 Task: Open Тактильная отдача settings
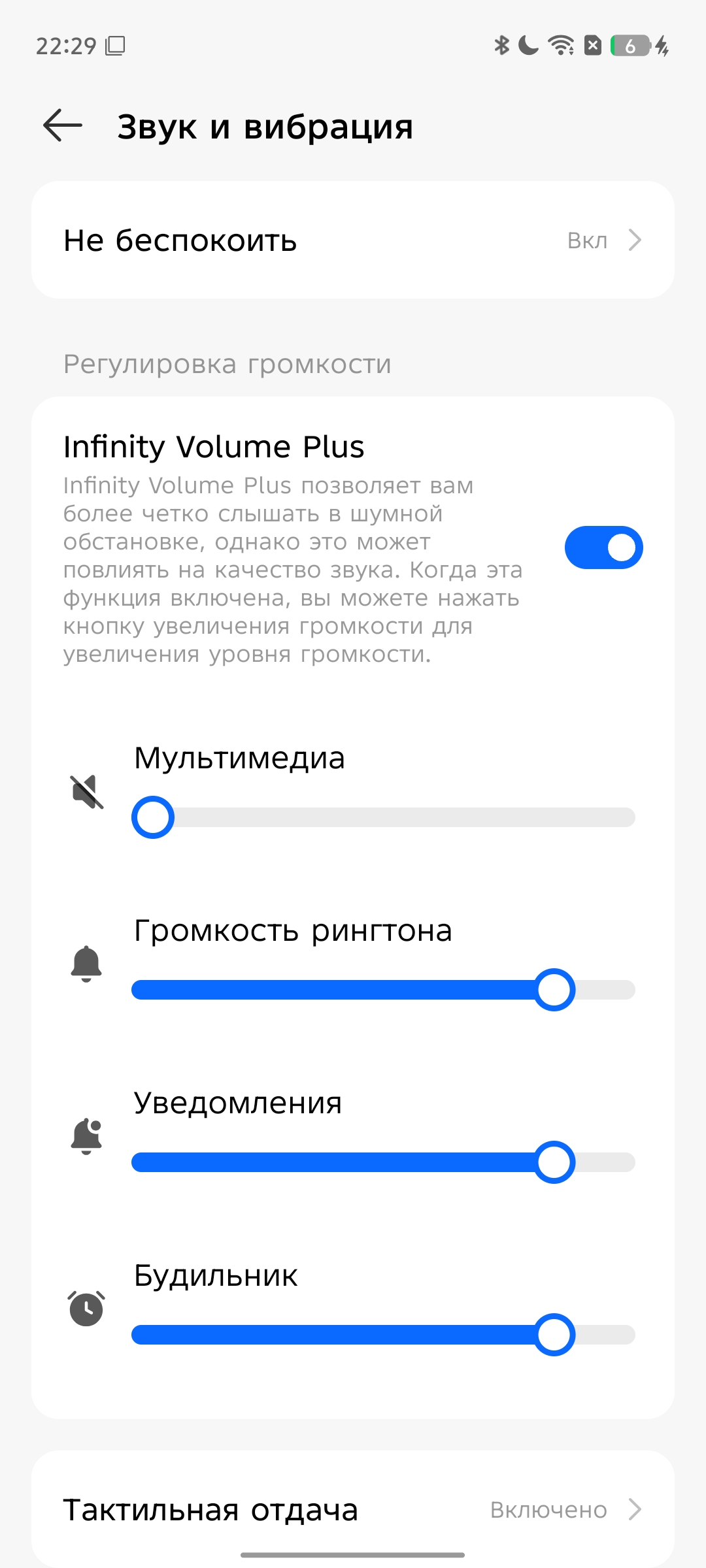(x=353, y=1509)
